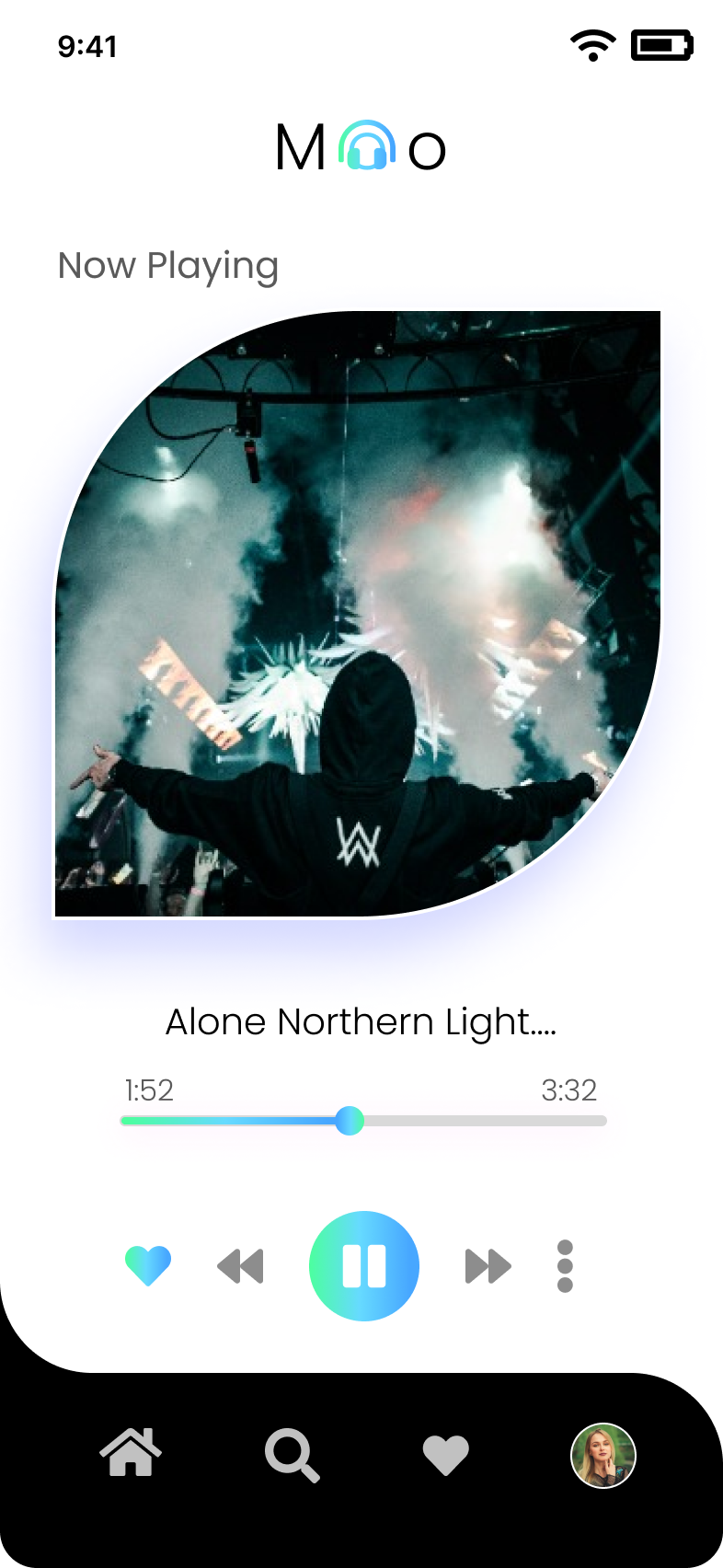Open the three-dot more options menu
This screenshot has height=1568, width=723.
[x=565, y=1266]
